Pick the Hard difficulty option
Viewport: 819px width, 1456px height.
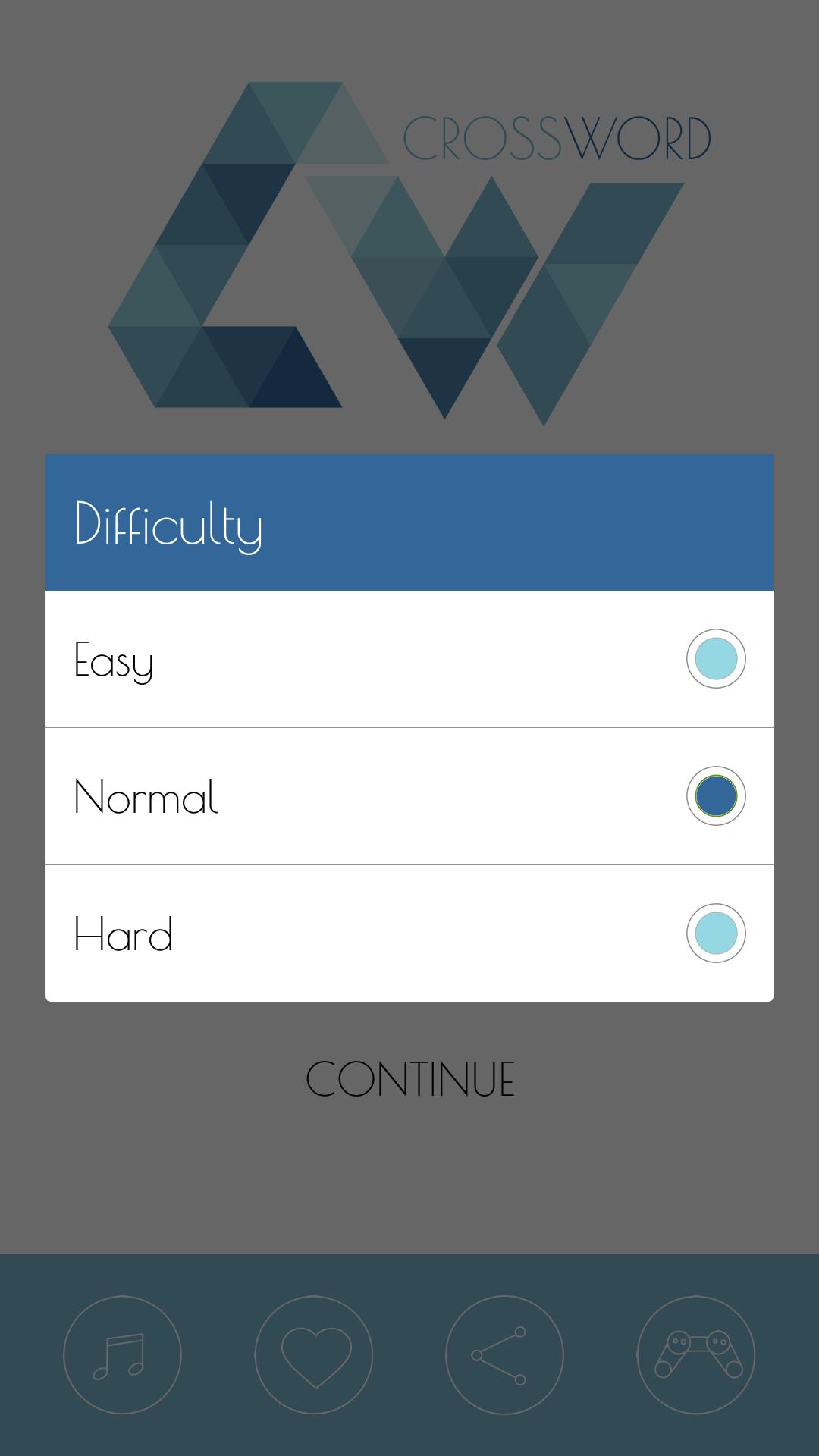tap(716, 933)
